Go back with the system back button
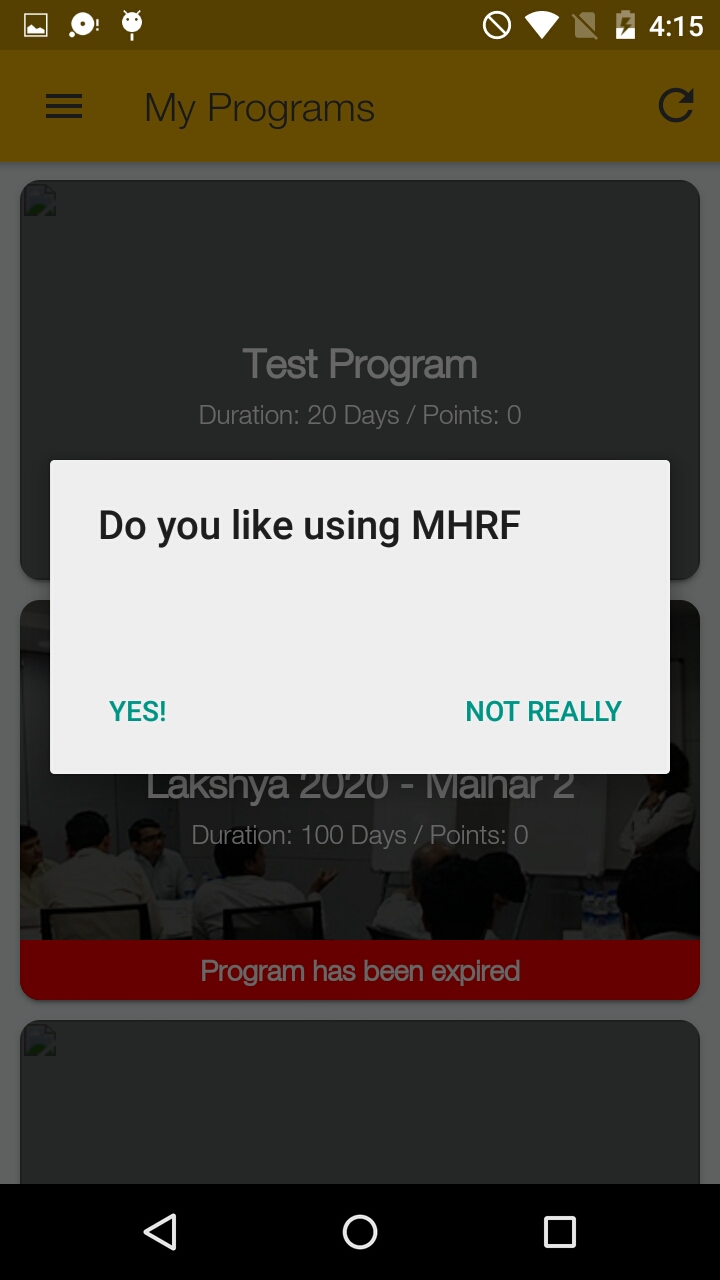720x1280 pixels. pyautogui.click(x=160, y=1232)
